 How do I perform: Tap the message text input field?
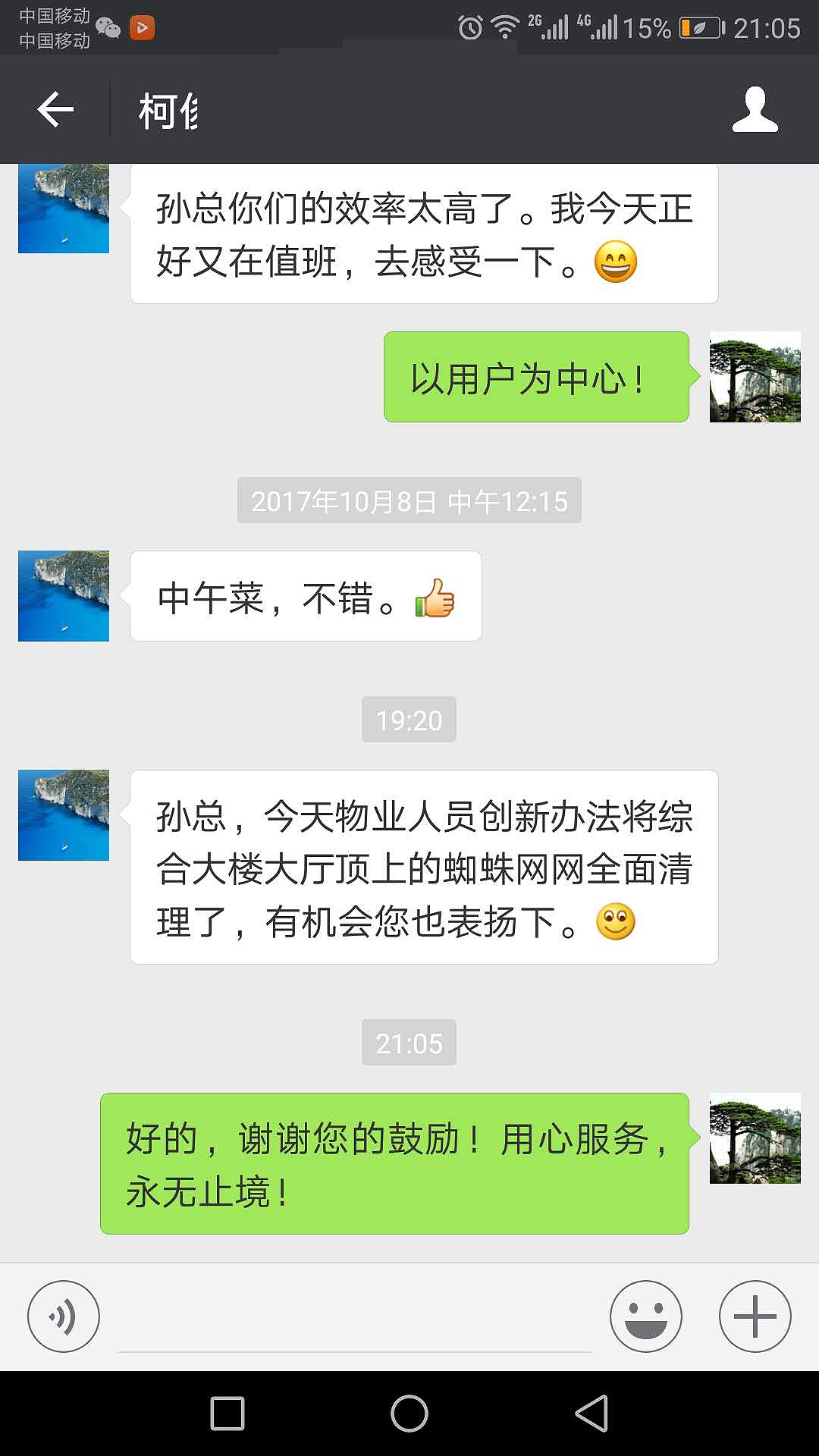click(x=354, y=1319)
